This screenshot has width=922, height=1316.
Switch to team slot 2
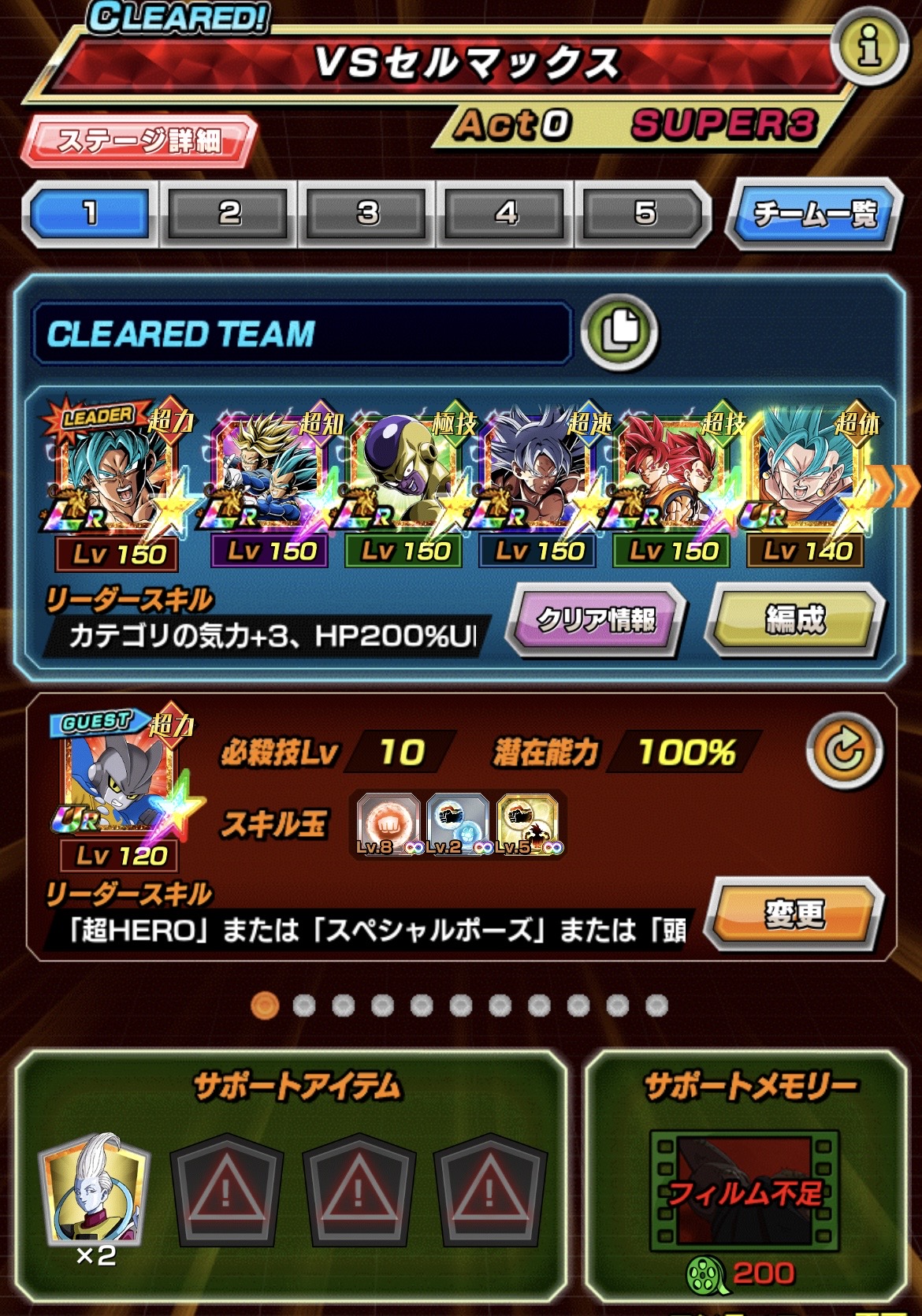pos(229,213)
